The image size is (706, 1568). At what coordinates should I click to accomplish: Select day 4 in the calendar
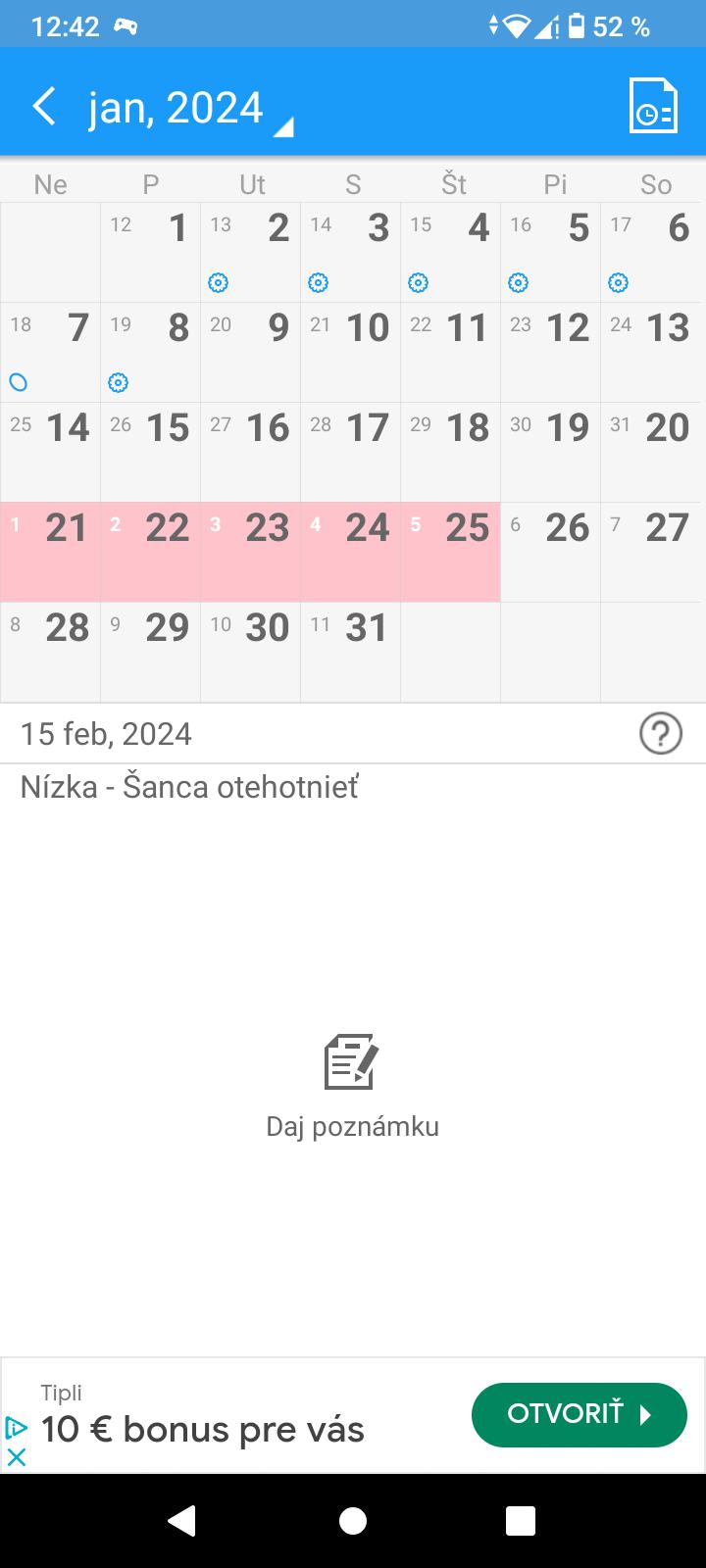click(451, 253)
